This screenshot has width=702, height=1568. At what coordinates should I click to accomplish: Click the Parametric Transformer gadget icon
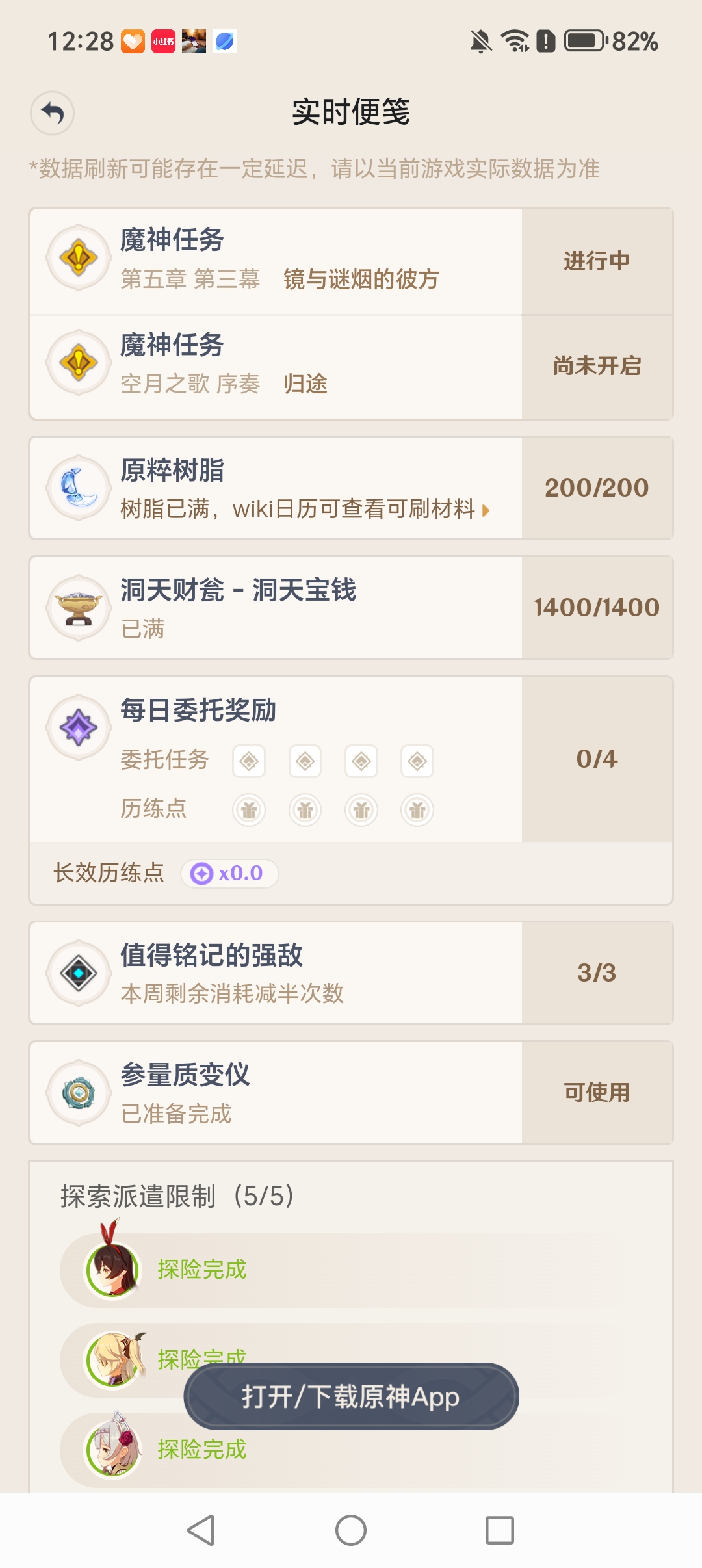pyautogui.click(x=79, y=1092)
